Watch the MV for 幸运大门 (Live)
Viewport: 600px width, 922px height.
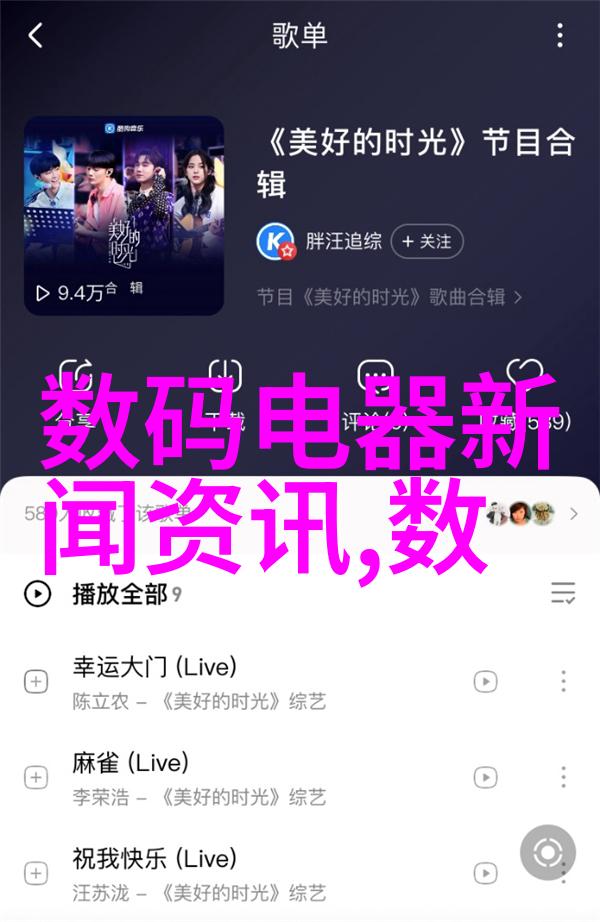[x=485, y=681]
